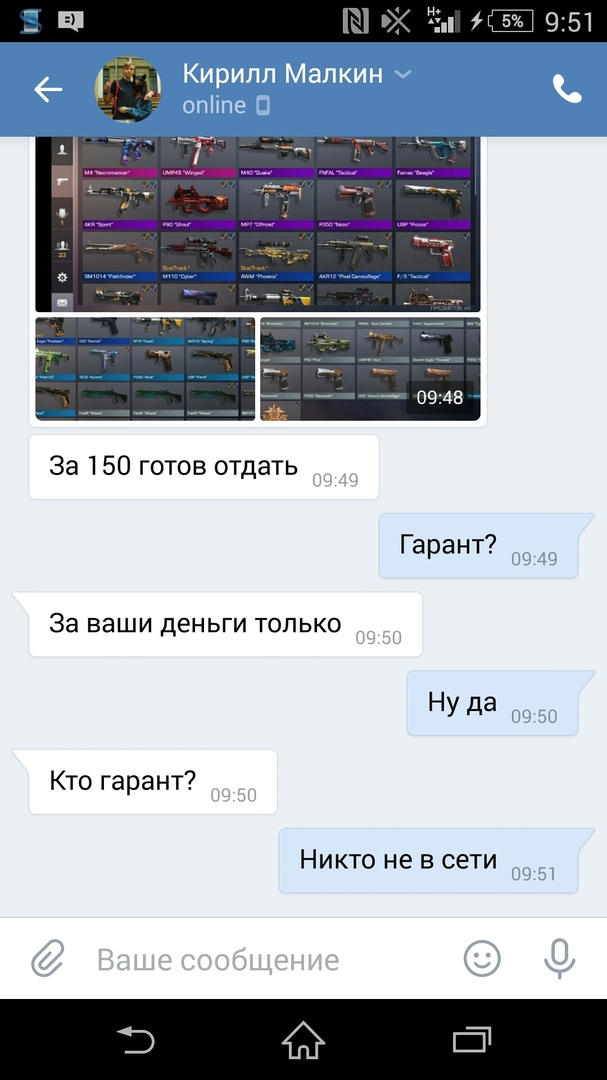Open Кирилл Малкин's profile avatar
This screenshot has width=607, height=1080.
[x=128, y=90]
